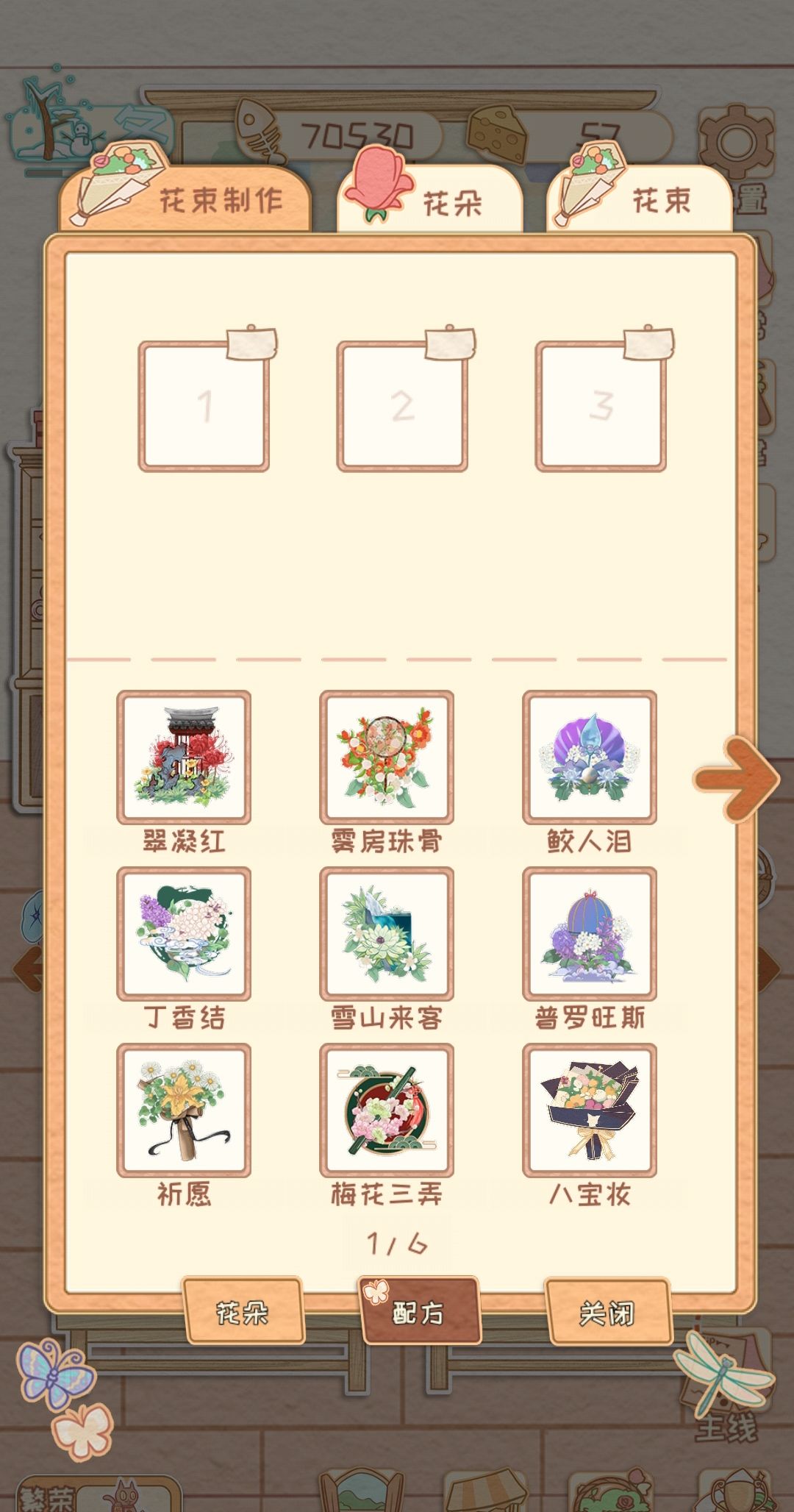Viewport: 794px width, 1512px height.
Task: Tap empty bouquet slot 1
Action: [204, 406]
